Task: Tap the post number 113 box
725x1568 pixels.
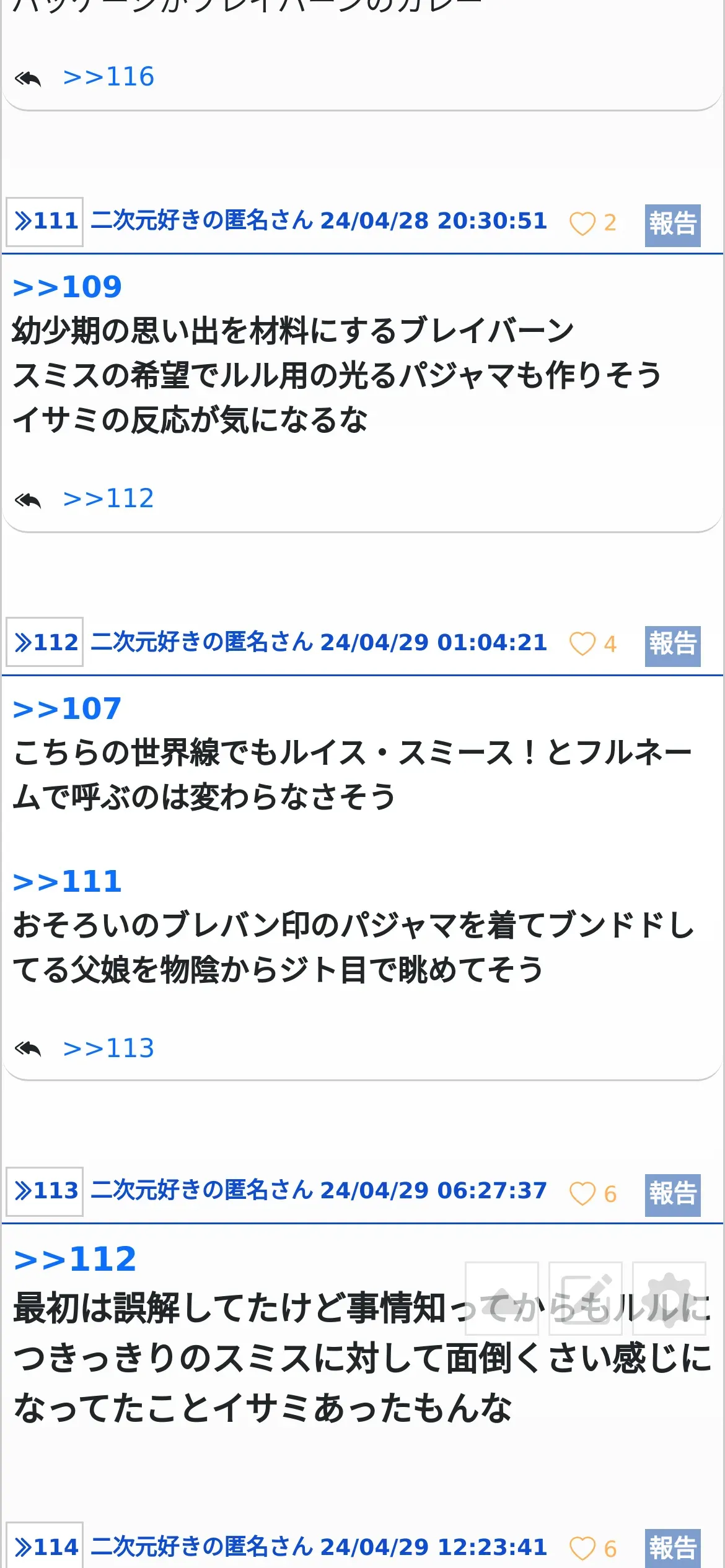Action: (x=45, y=1191)
